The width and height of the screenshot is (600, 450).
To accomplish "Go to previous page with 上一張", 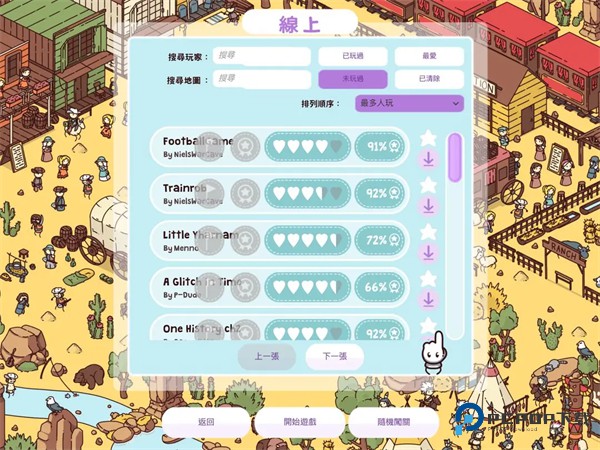I will point(267,357).
